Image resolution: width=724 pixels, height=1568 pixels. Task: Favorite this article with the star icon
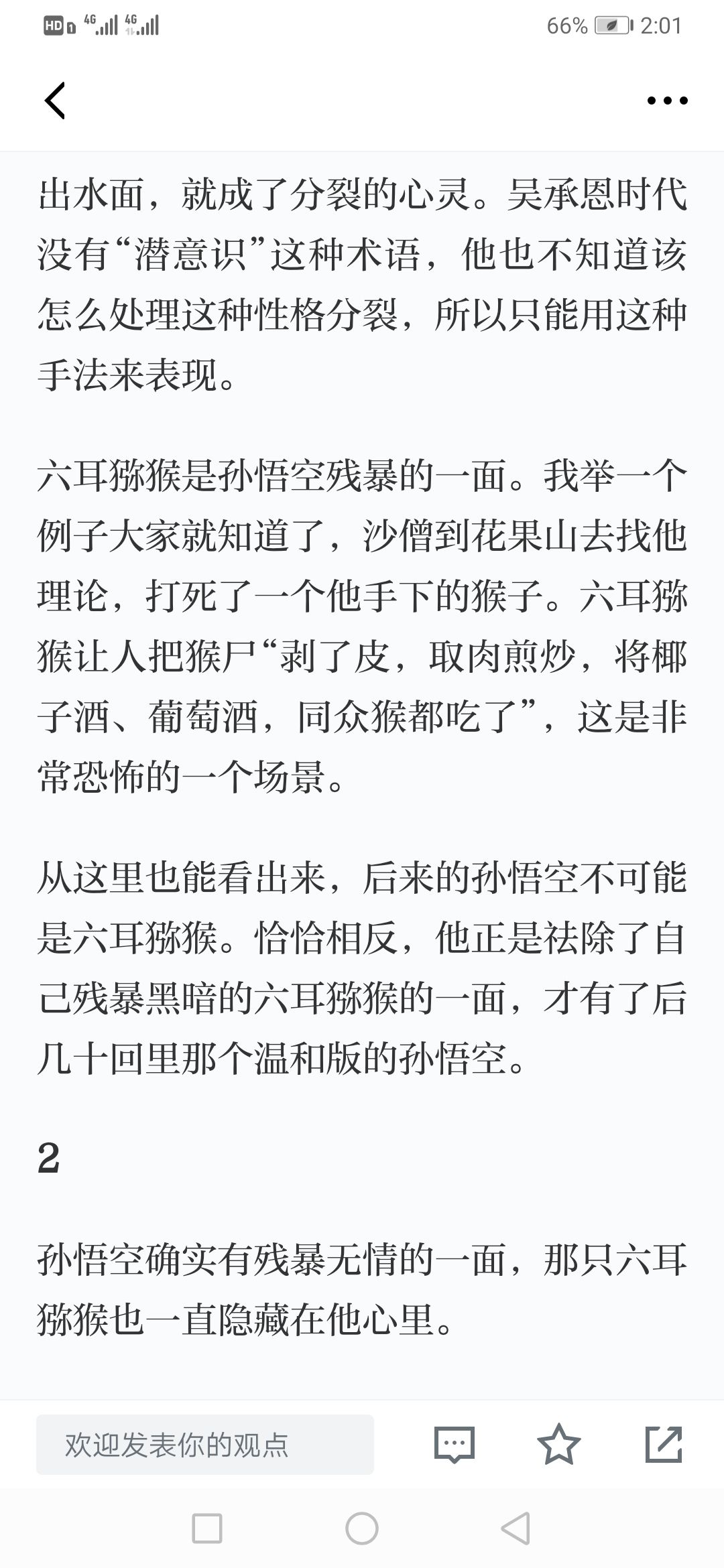(559, 1444)
